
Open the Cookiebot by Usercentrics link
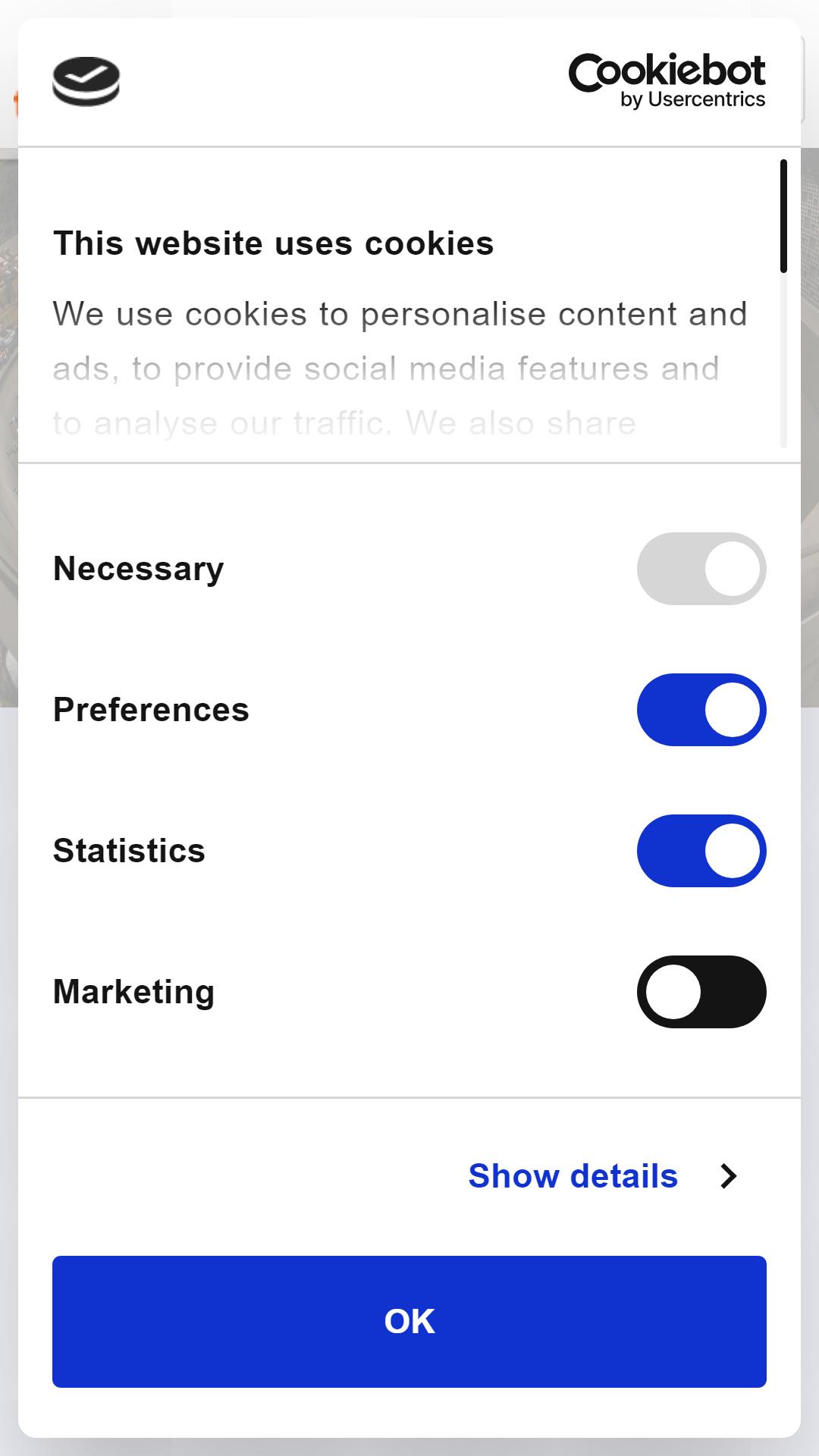667,82
